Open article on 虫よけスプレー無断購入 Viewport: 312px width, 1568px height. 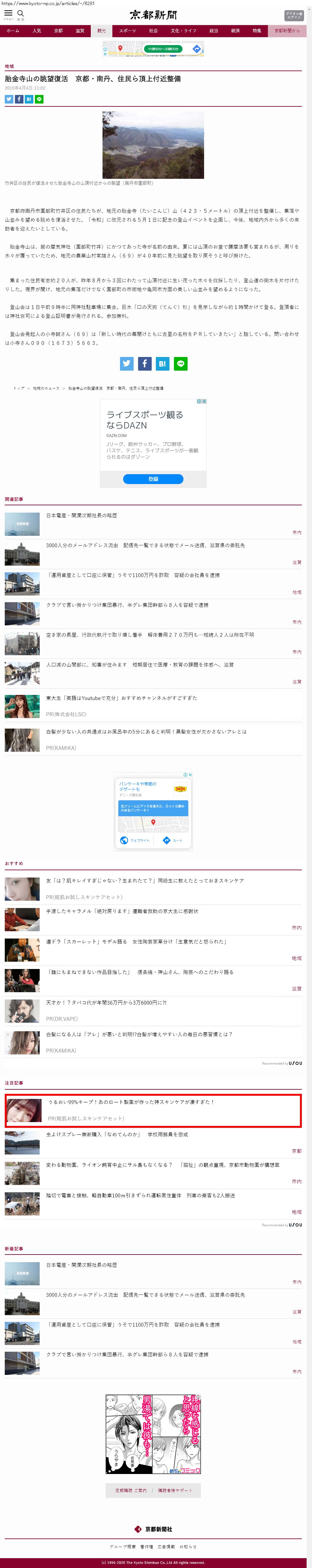[x=117, y=1134]
